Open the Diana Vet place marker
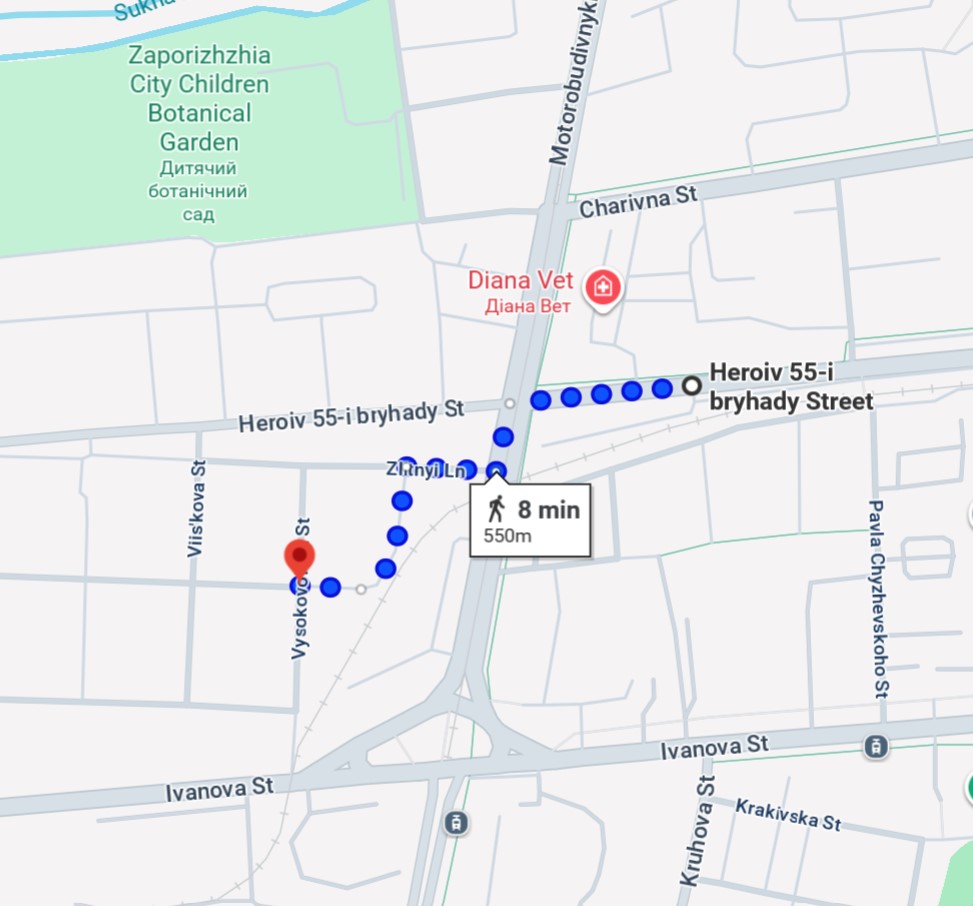Image resolution: width=973 pixels, height=906 pixels. (602, 288)
